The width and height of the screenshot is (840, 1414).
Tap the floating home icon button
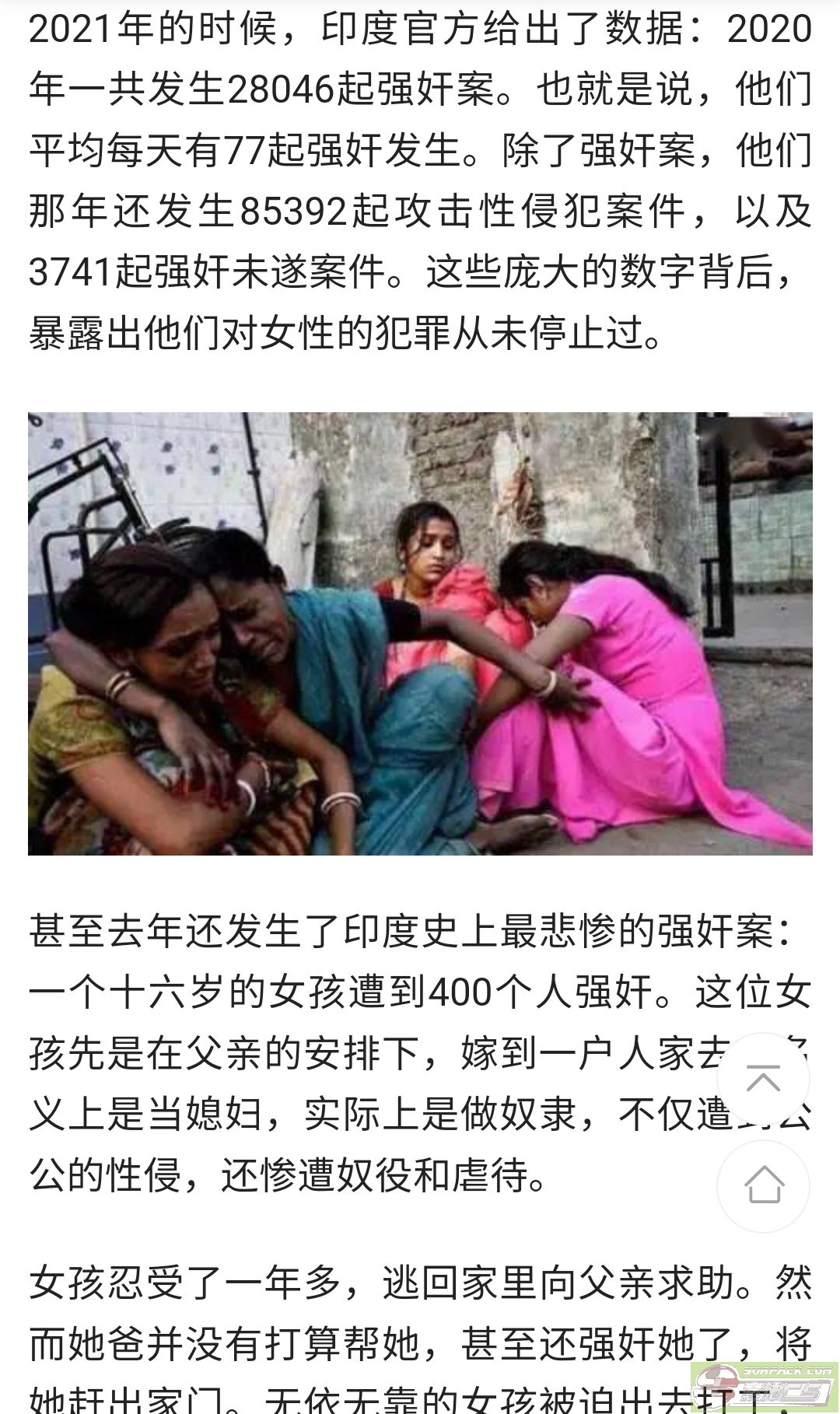point(763,1186)
